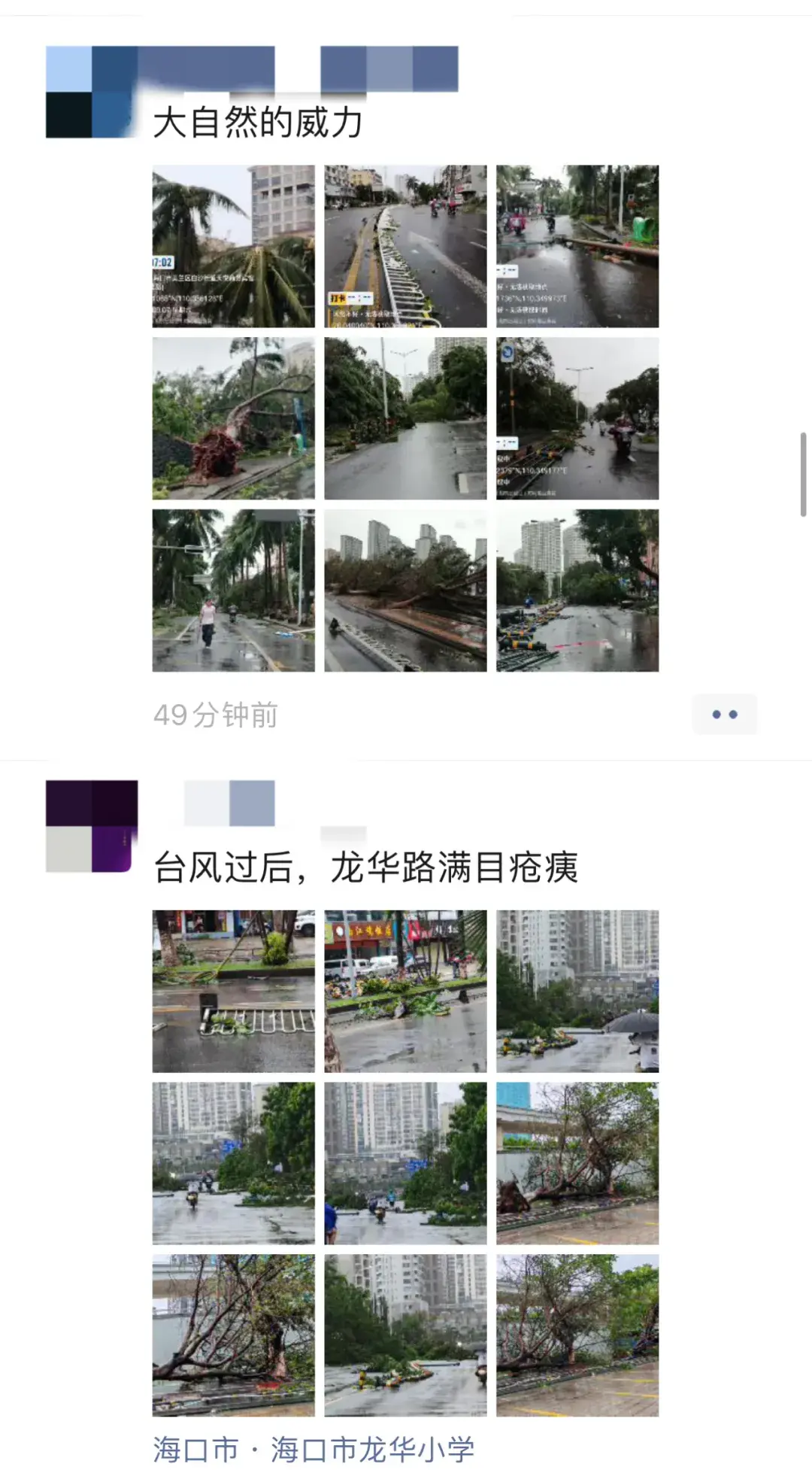View the red shop signs photo in 龙华路 post
The image size is (812, 1470).
(405, 991)
